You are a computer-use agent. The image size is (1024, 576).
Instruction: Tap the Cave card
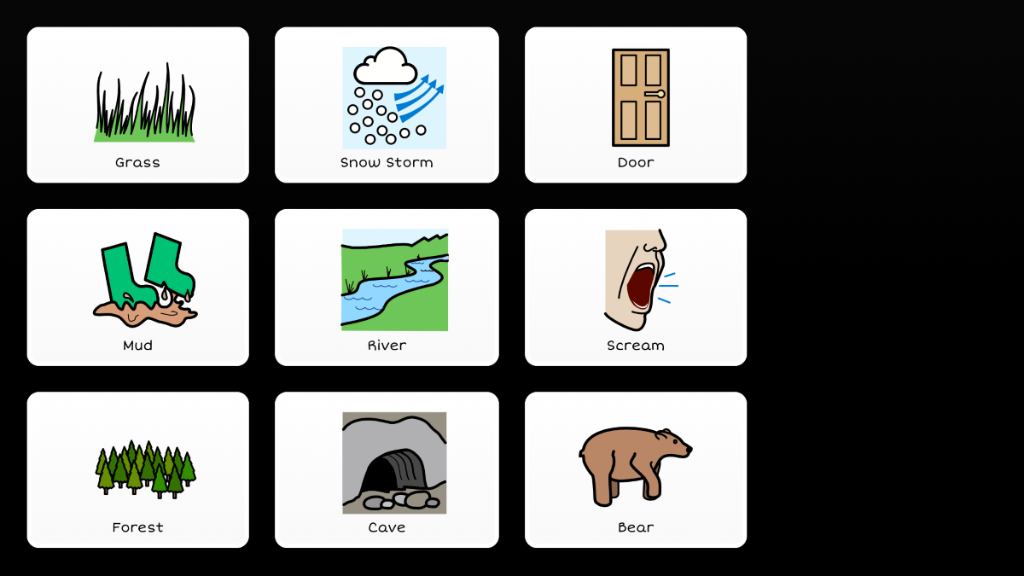pyautogui.click(x=387, y=470)
